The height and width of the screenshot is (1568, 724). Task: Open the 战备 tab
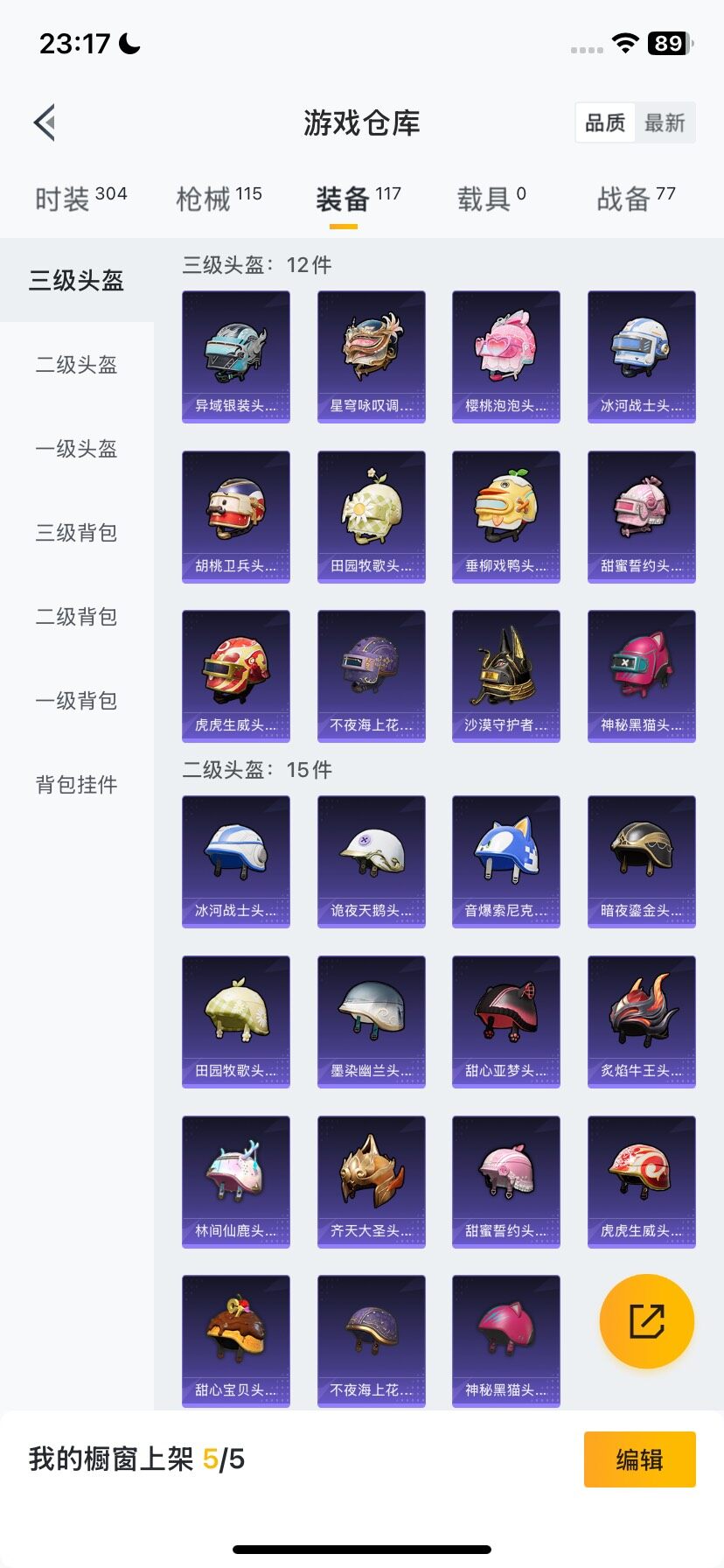point(637,199)
